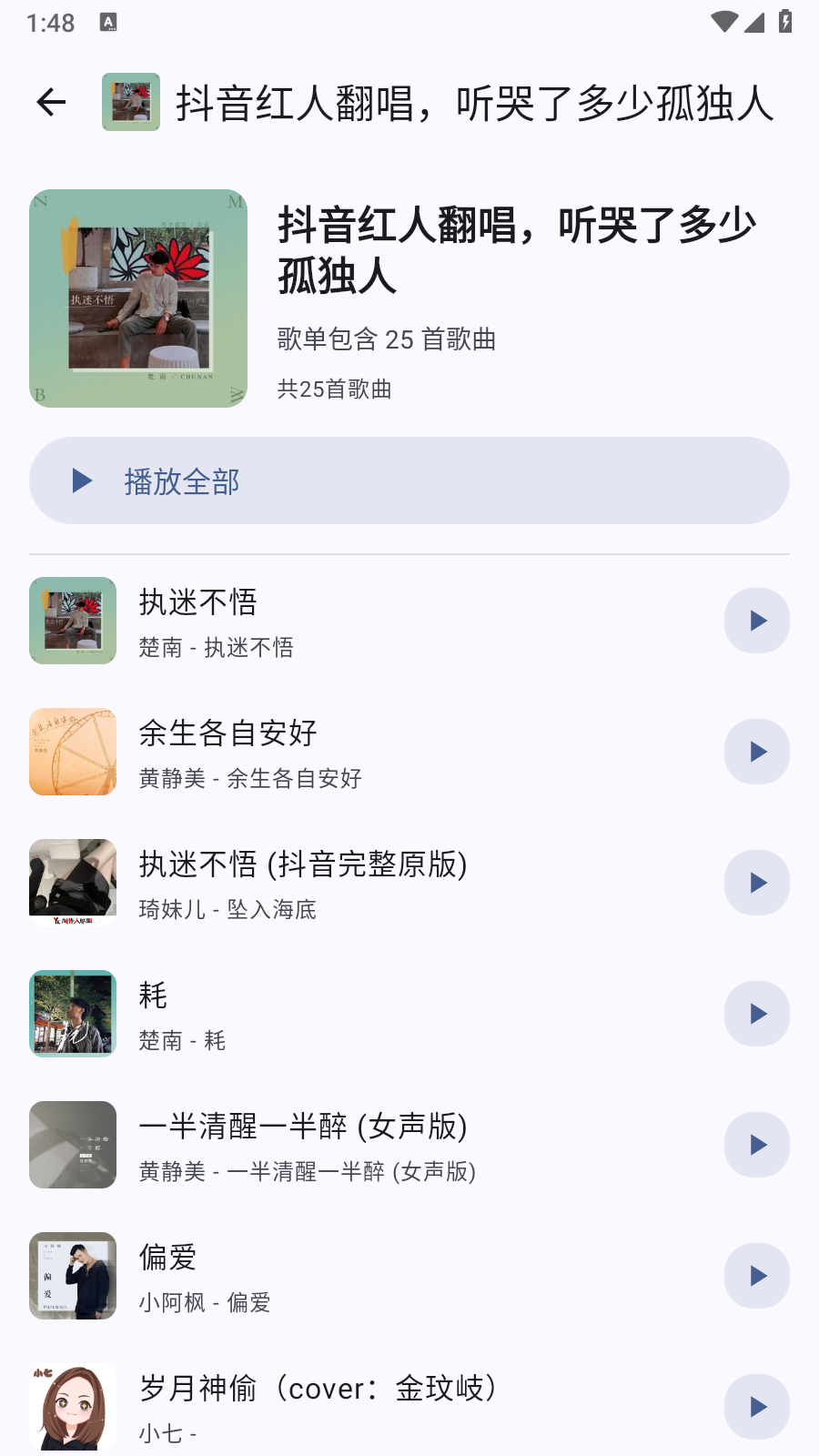Start playback of 执迷不悟 (抖音完整原版)

tap(756, 882)
